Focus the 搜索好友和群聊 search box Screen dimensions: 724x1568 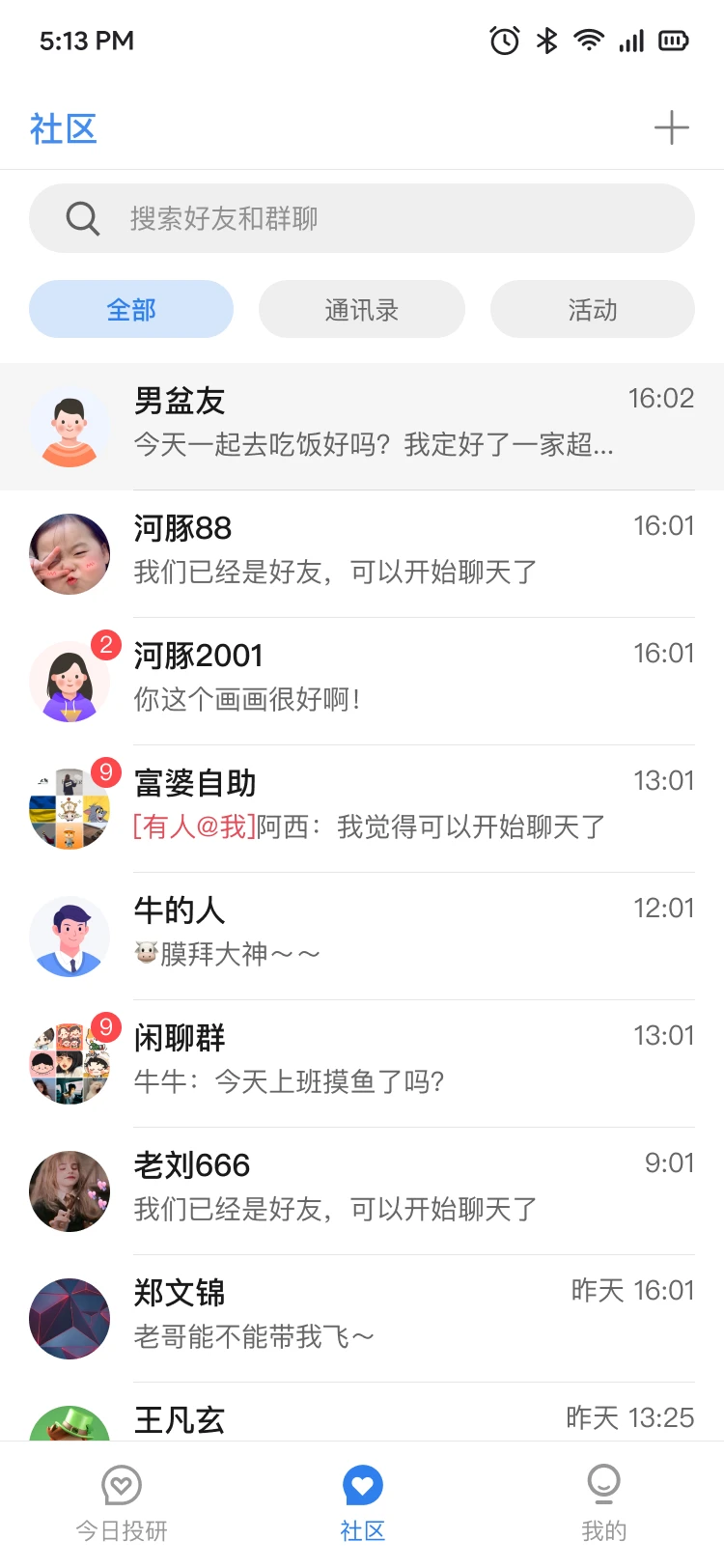(362, 218)
